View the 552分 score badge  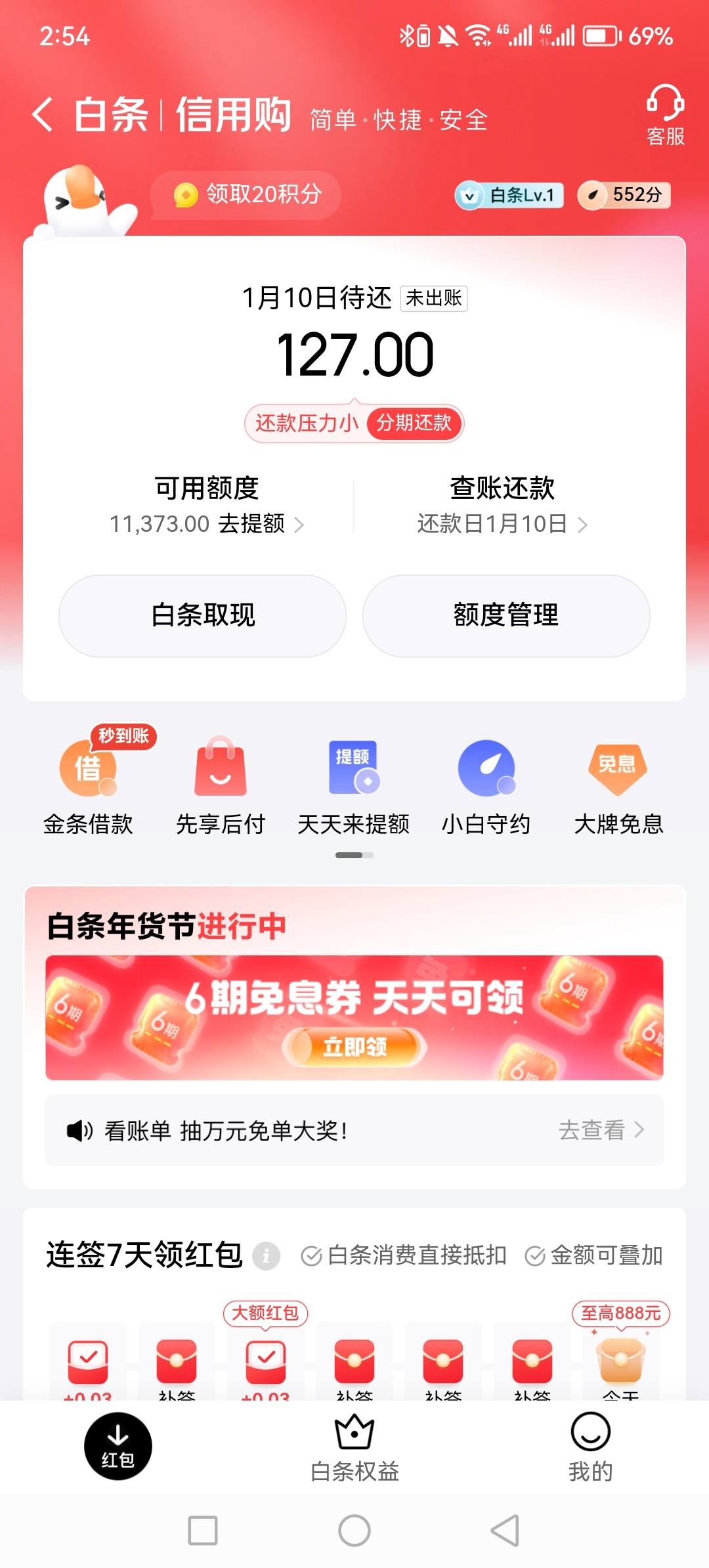624,195
